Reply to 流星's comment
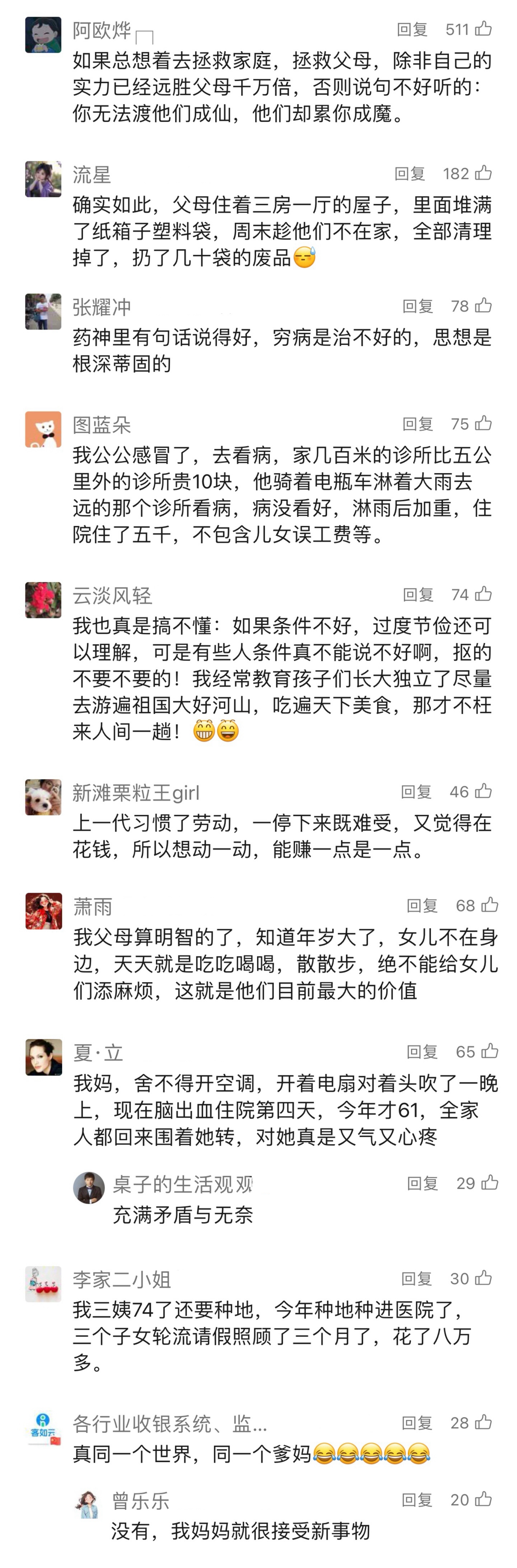This screenshot has height=1568, width=517. tap(409, 174)
